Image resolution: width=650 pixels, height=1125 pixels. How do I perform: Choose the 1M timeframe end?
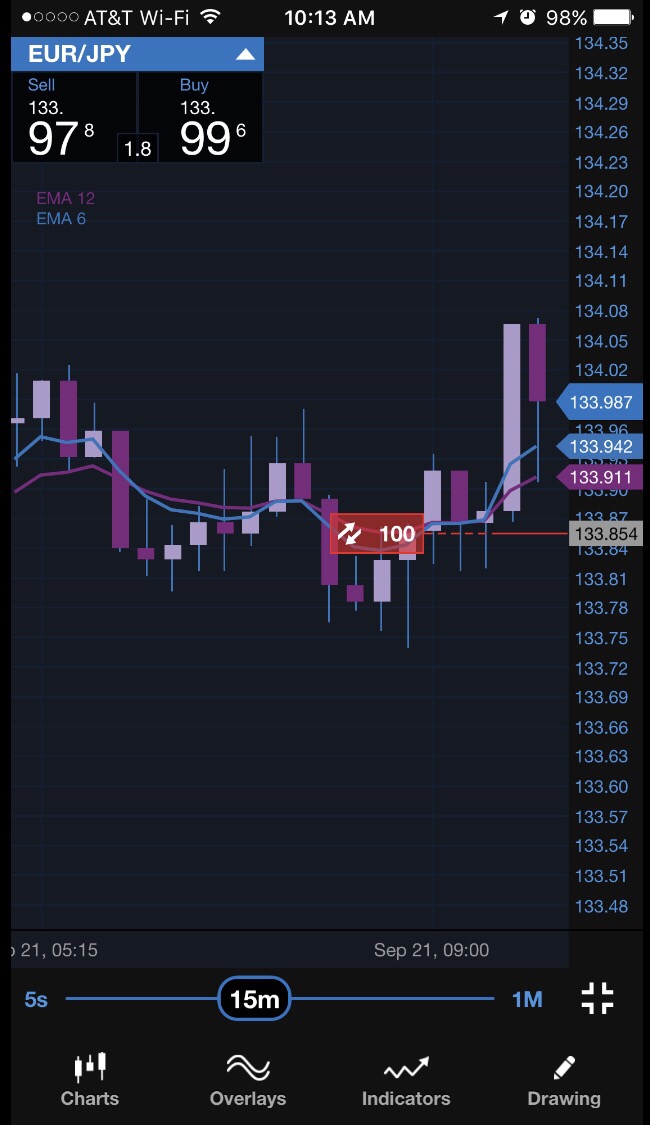(527, 999)
